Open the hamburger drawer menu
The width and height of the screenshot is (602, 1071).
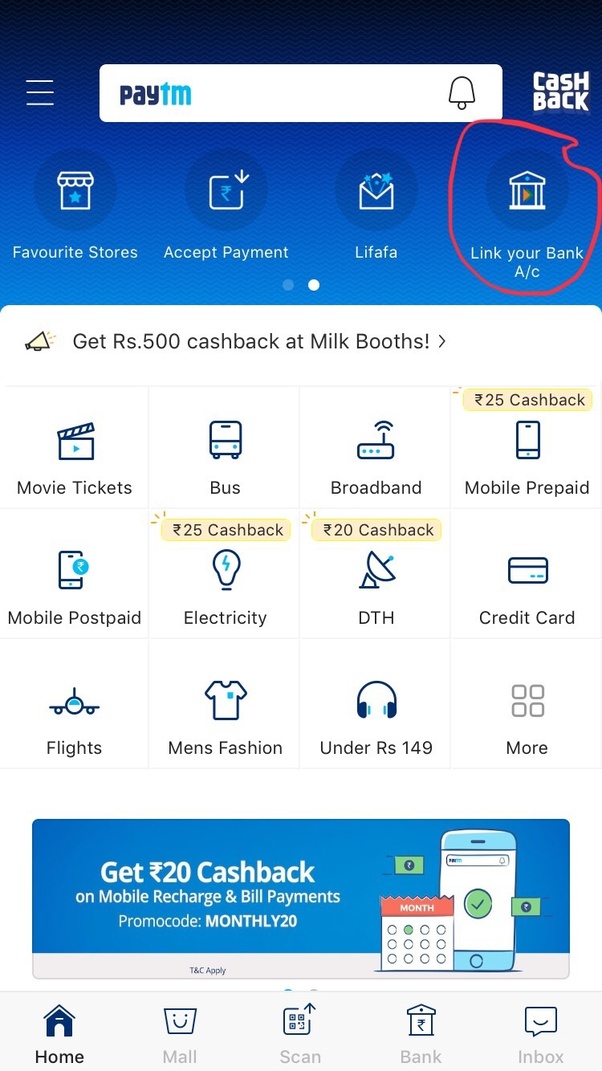point(40,93)
